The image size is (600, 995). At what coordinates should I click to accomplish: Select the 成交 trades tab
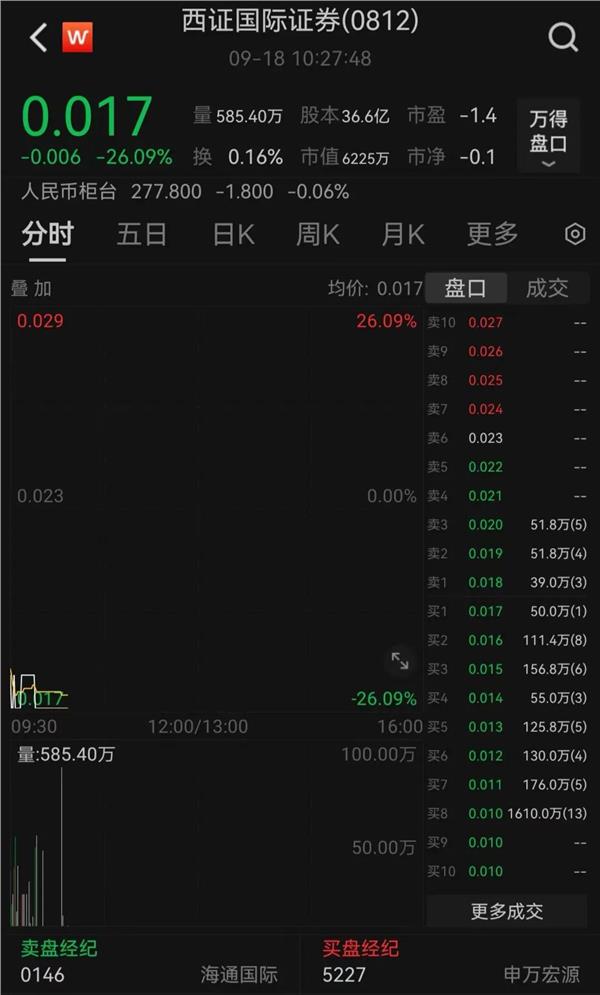[x=546, y=289]
